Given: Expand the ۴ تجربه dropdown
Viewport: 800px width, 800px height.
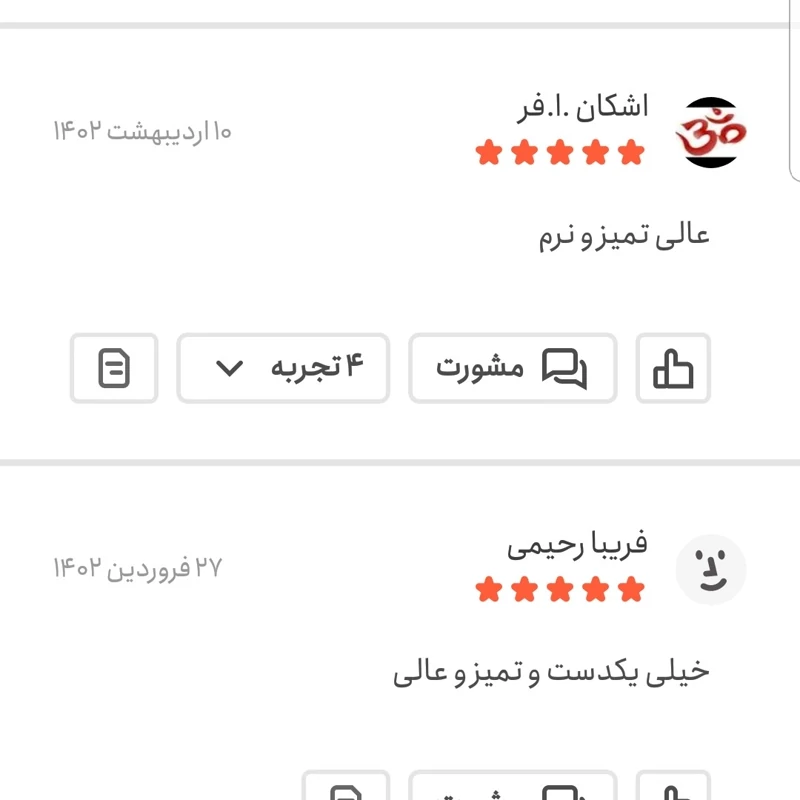Looking at the screenshot, I should coord(283,368).
